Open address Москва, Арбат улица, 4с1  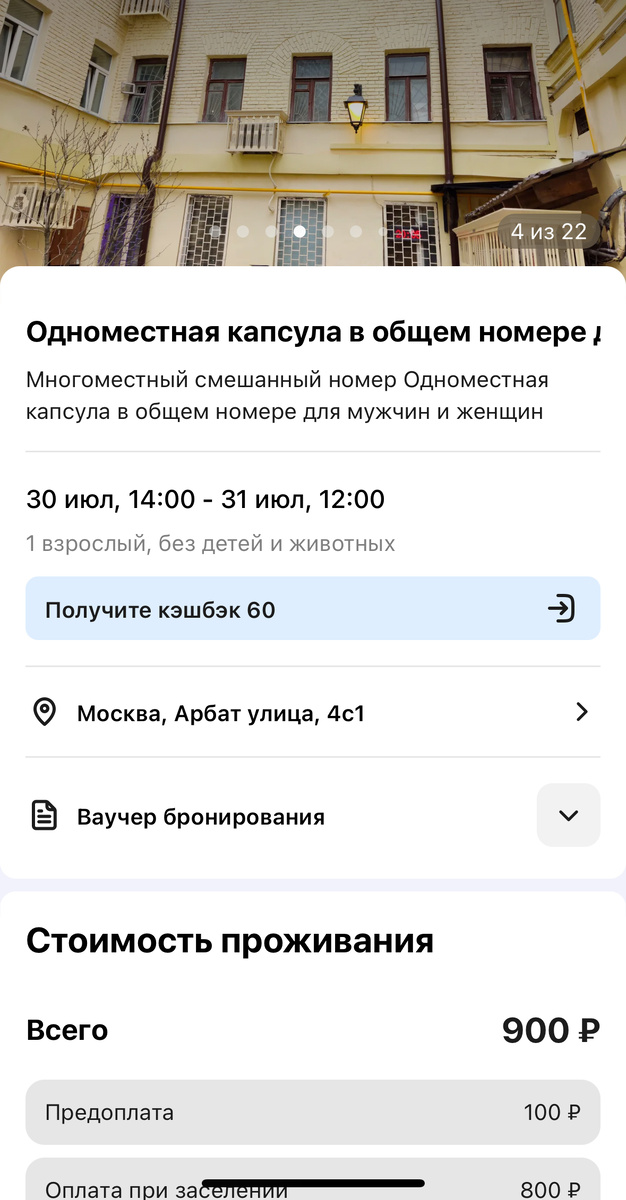point(313,713)
